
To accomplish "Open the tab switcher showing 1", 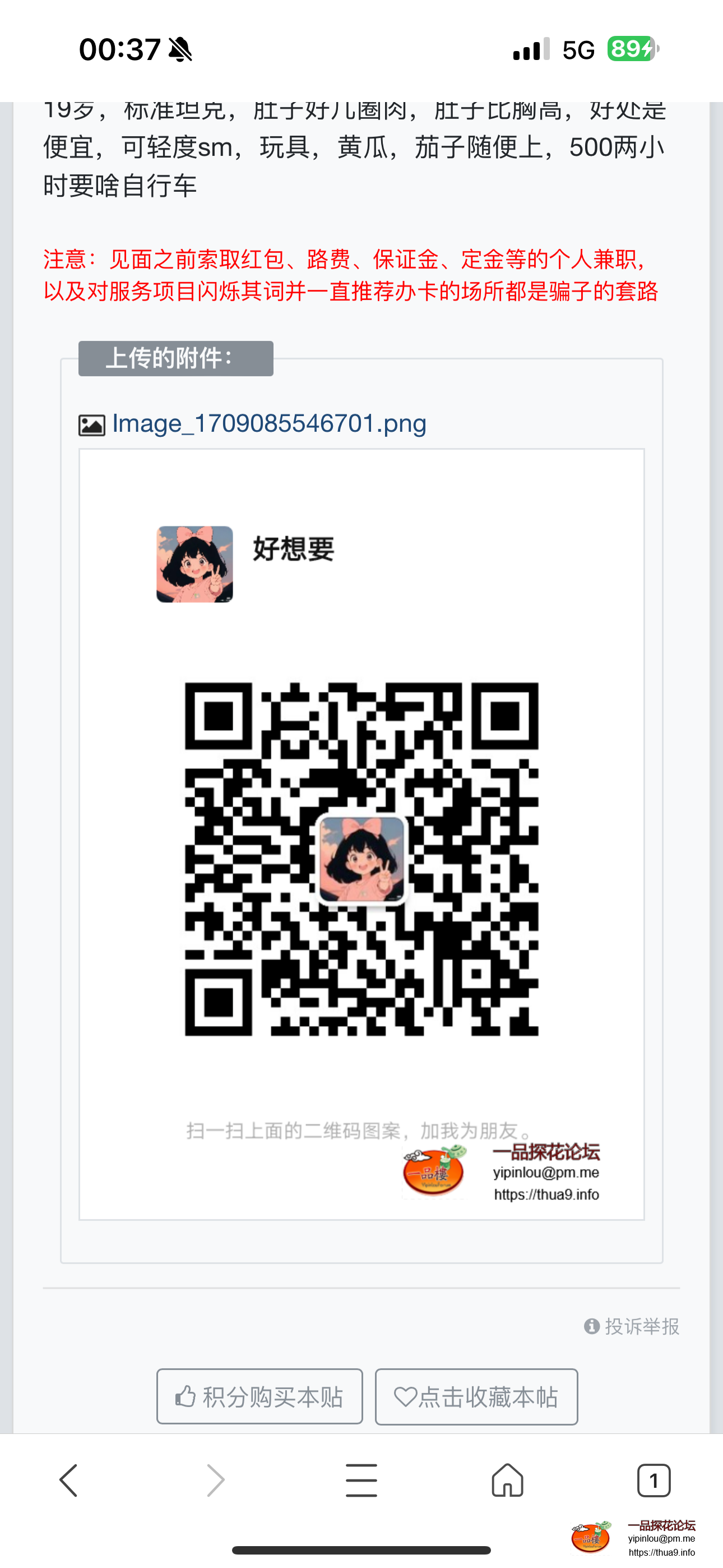I will coord(654,1481).
